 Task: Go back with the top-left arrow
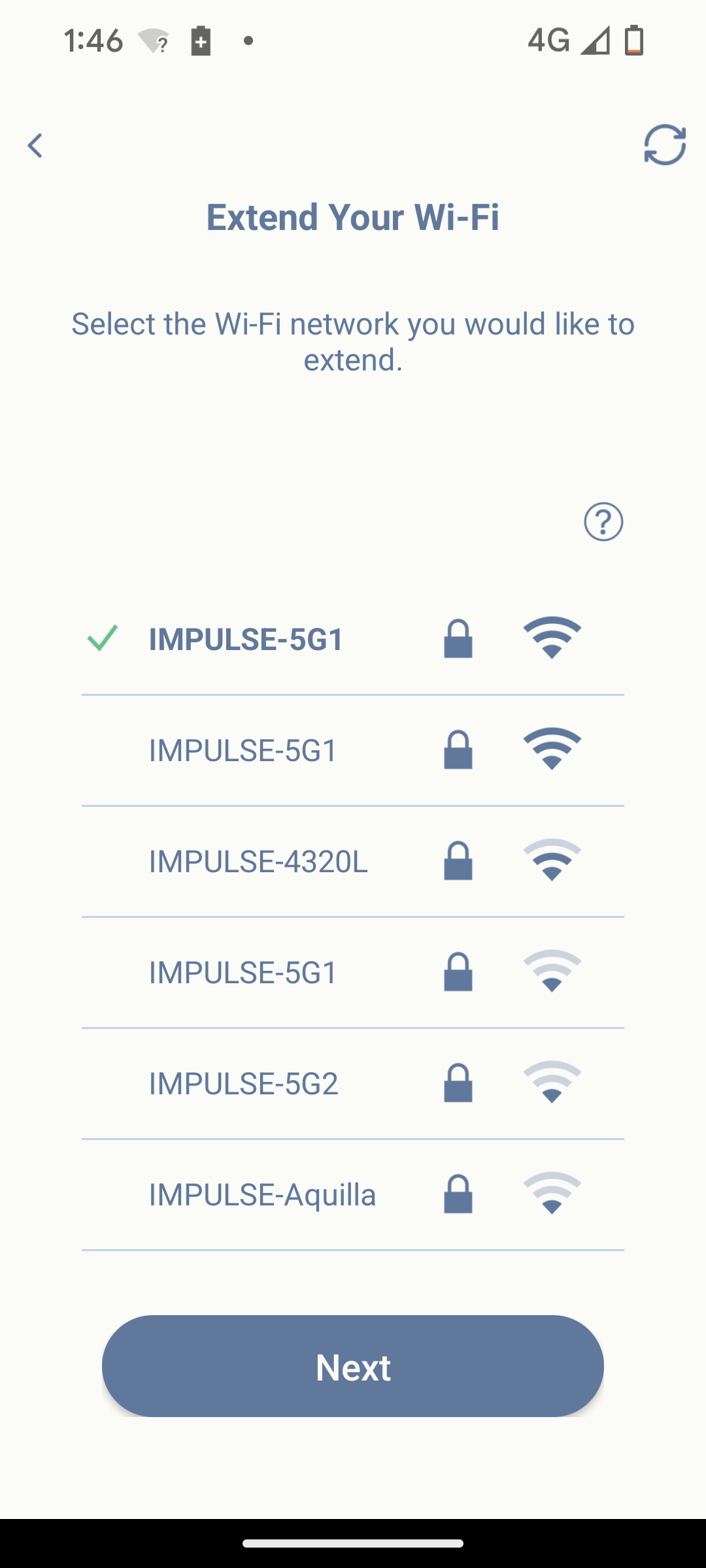35,145
